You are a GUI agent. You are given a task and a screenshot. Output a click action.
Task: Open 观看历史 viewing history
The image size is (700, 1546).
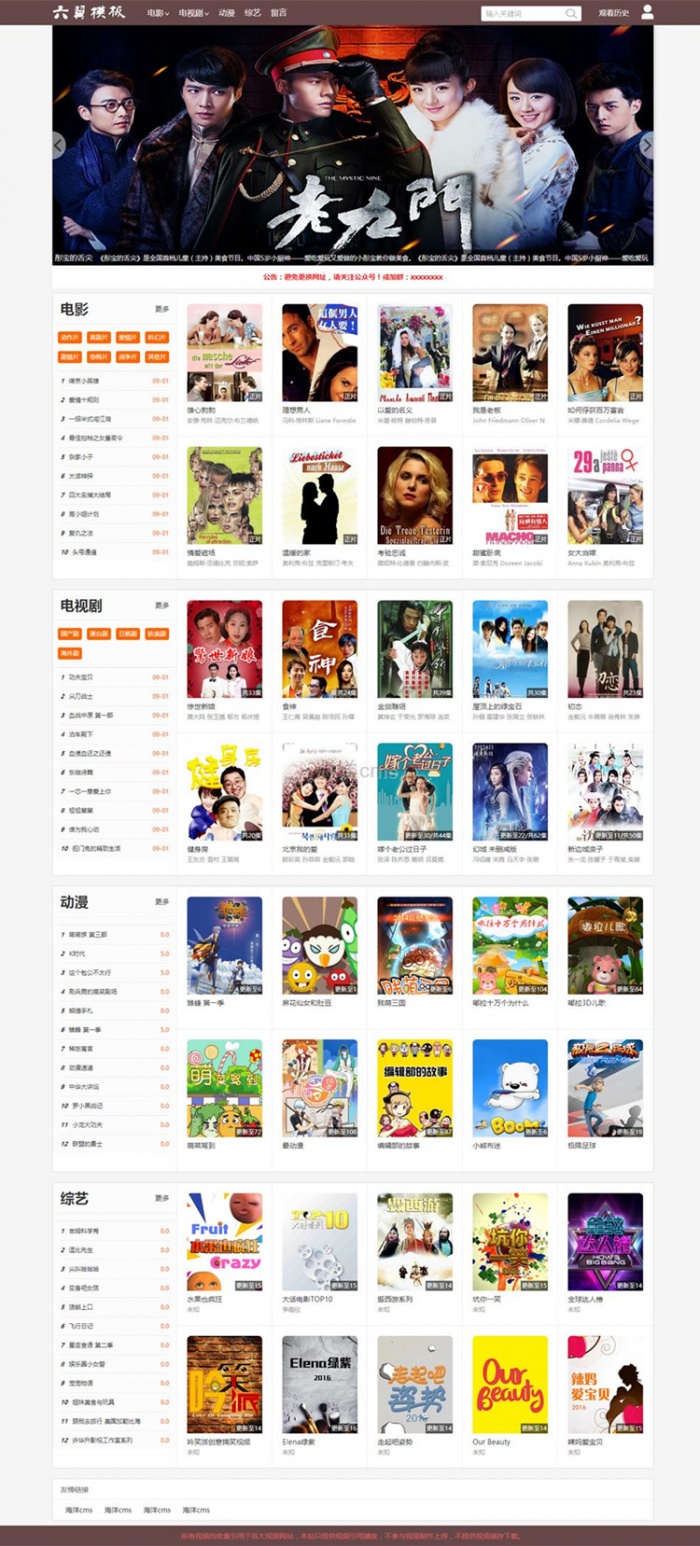click(x=614, y=14)
